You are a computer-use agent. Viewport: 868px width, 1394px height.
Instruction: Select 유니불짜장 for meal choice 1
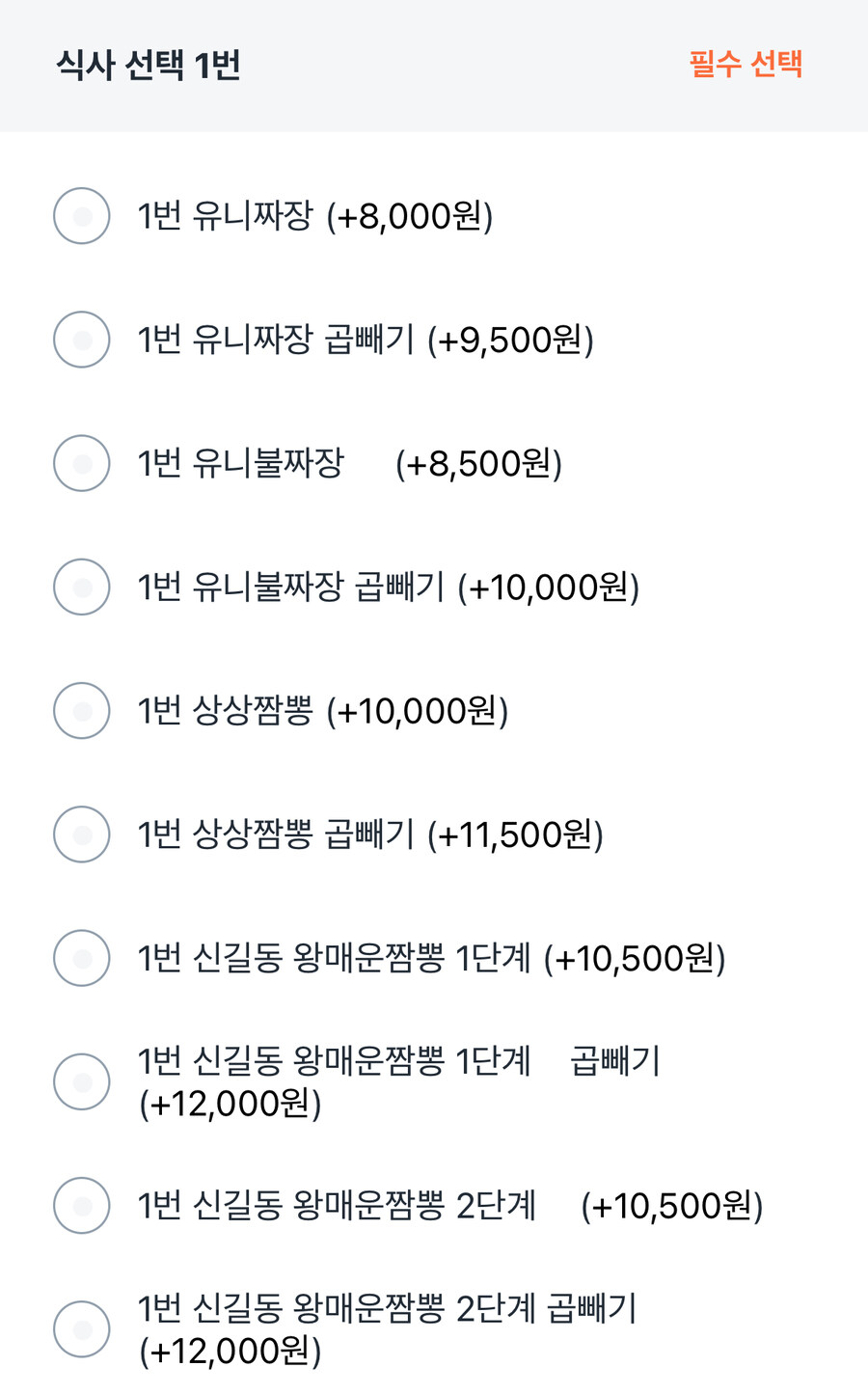point(81,463)
